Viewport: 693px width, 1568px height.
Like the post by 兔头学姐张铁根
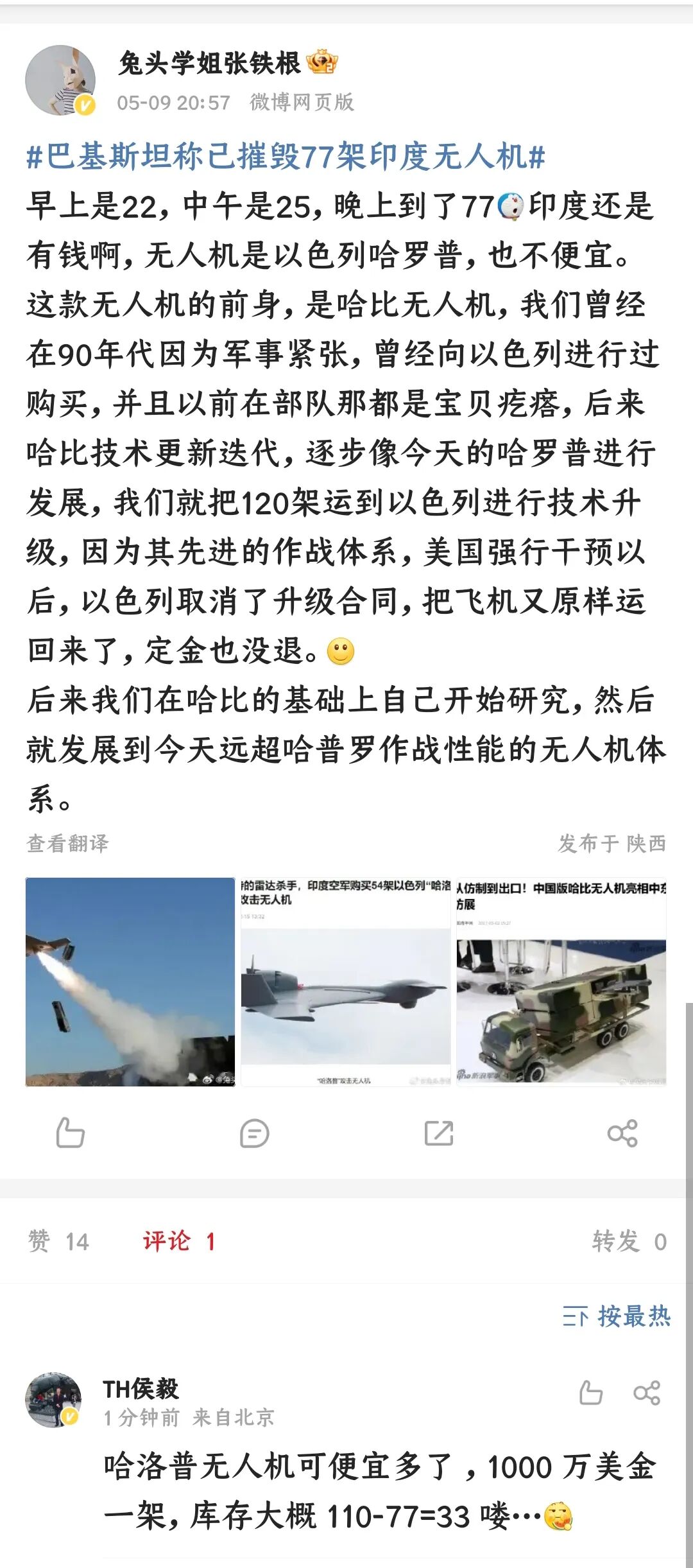pyautogui.click(x=70, y=1133)
